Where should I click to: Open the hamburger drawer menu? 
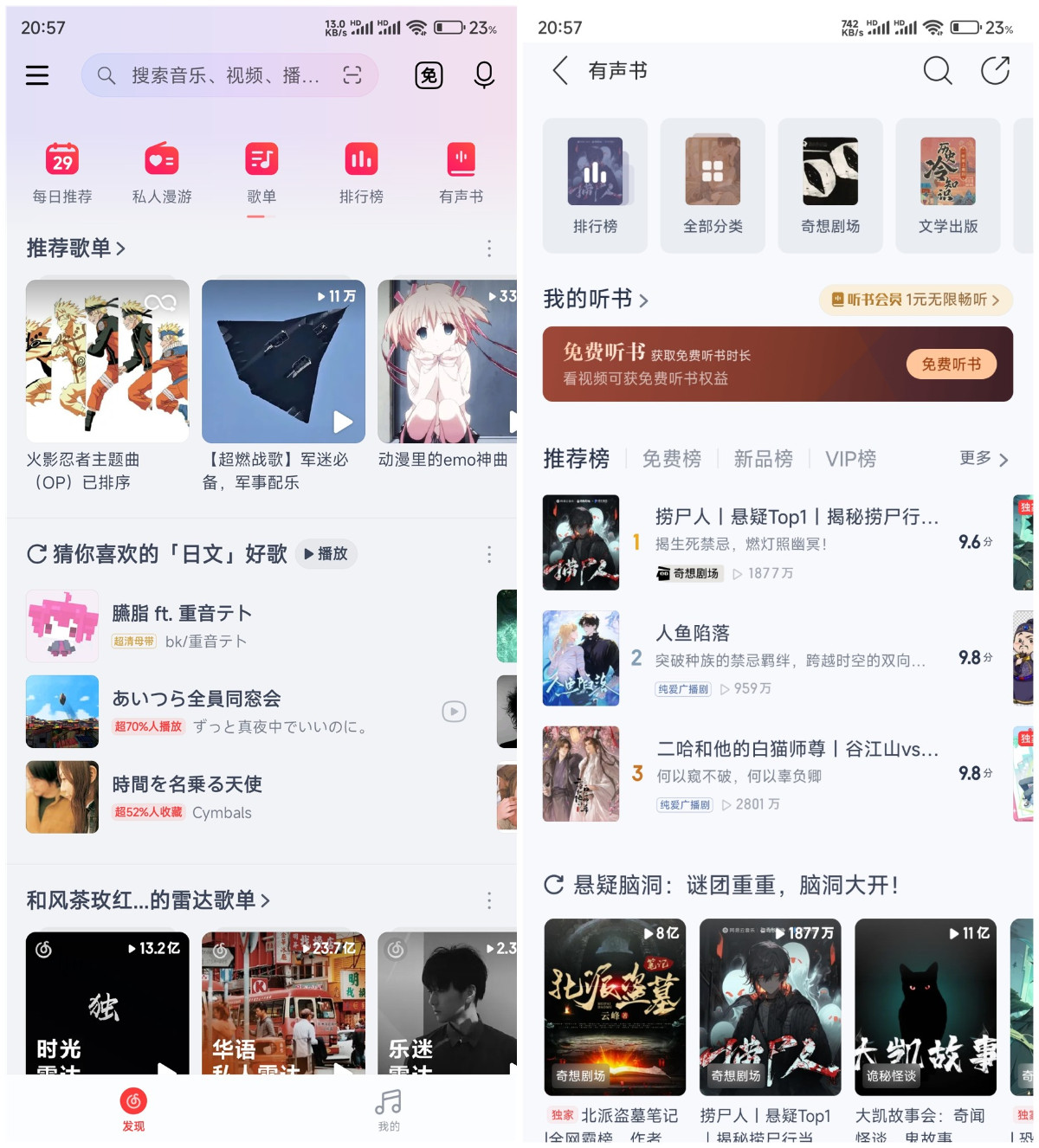(37, 75)
